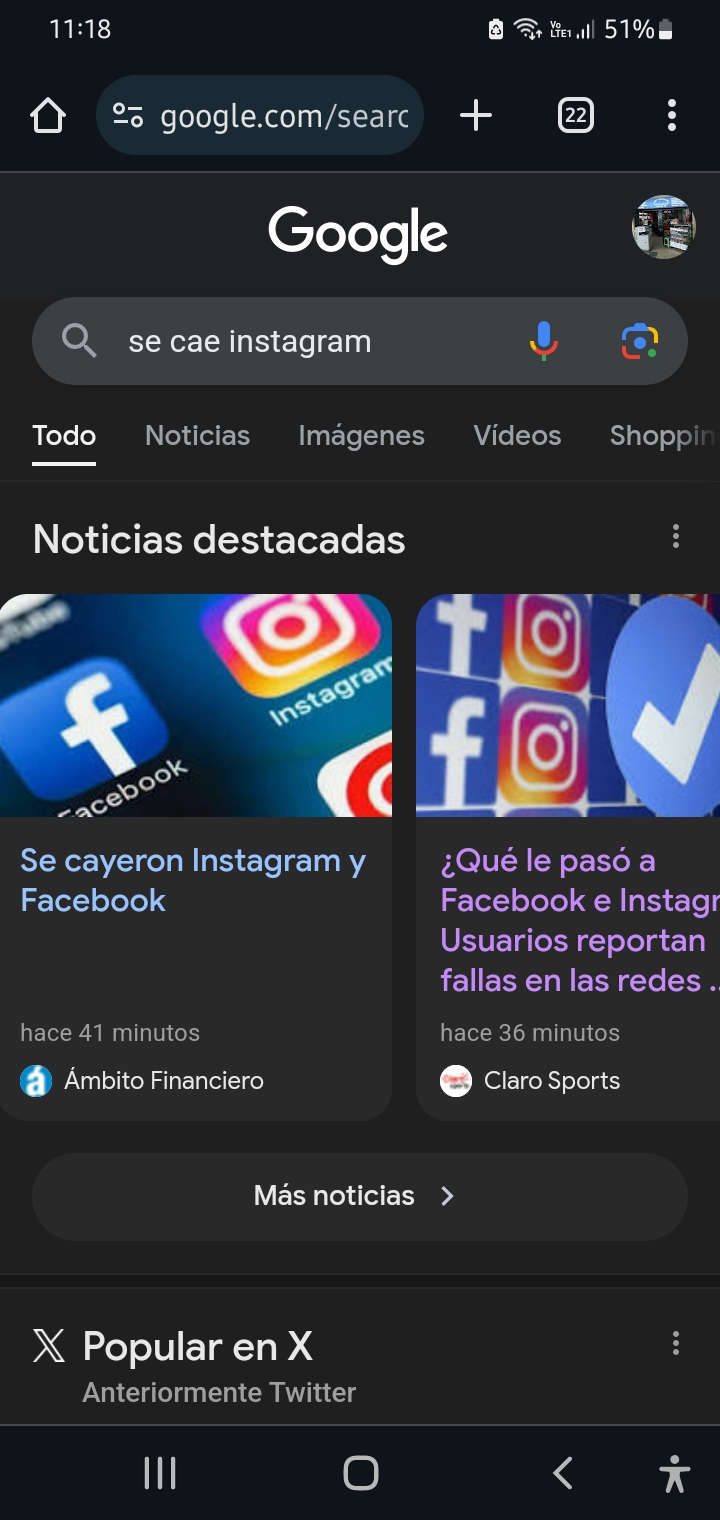720x1520 pixels.
Task: Show the 22 open tabs
Action: [x=575, y=116]
